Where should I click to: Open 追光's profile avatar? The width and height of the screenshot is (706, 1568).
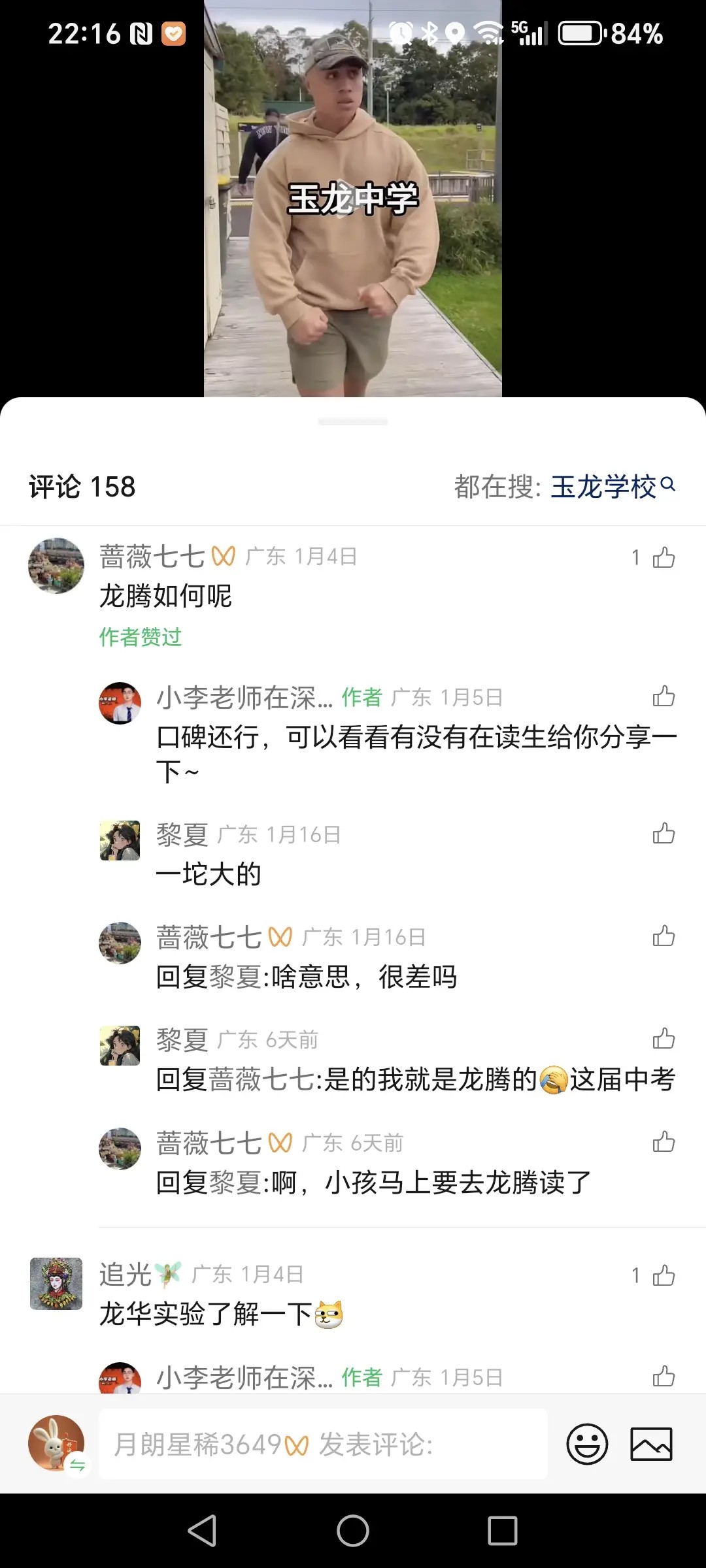pos(56,1284)
